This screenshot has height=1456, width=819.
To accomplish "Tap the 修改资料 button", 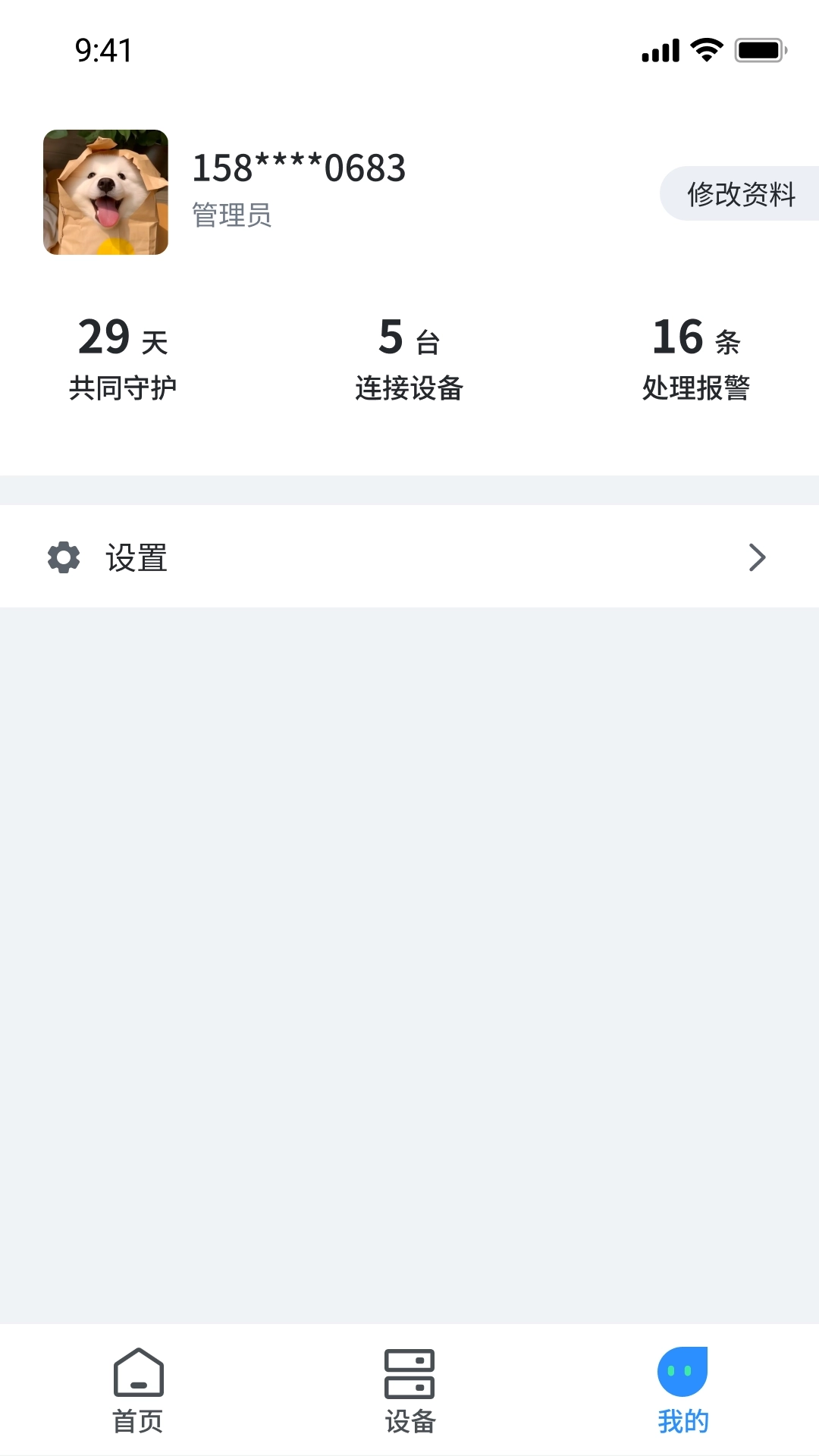I will pos(742,194).
